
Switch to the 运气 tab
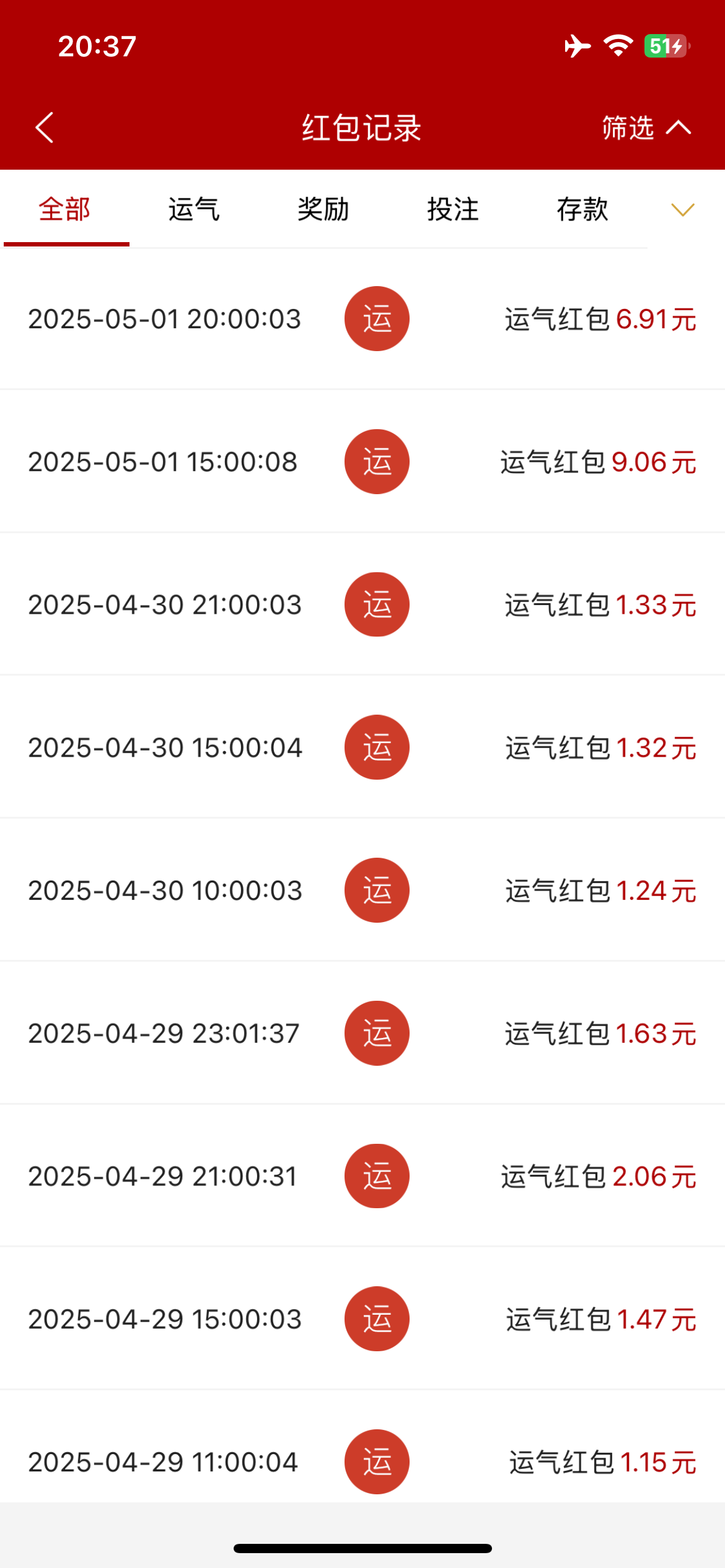[x=194, y=209]
